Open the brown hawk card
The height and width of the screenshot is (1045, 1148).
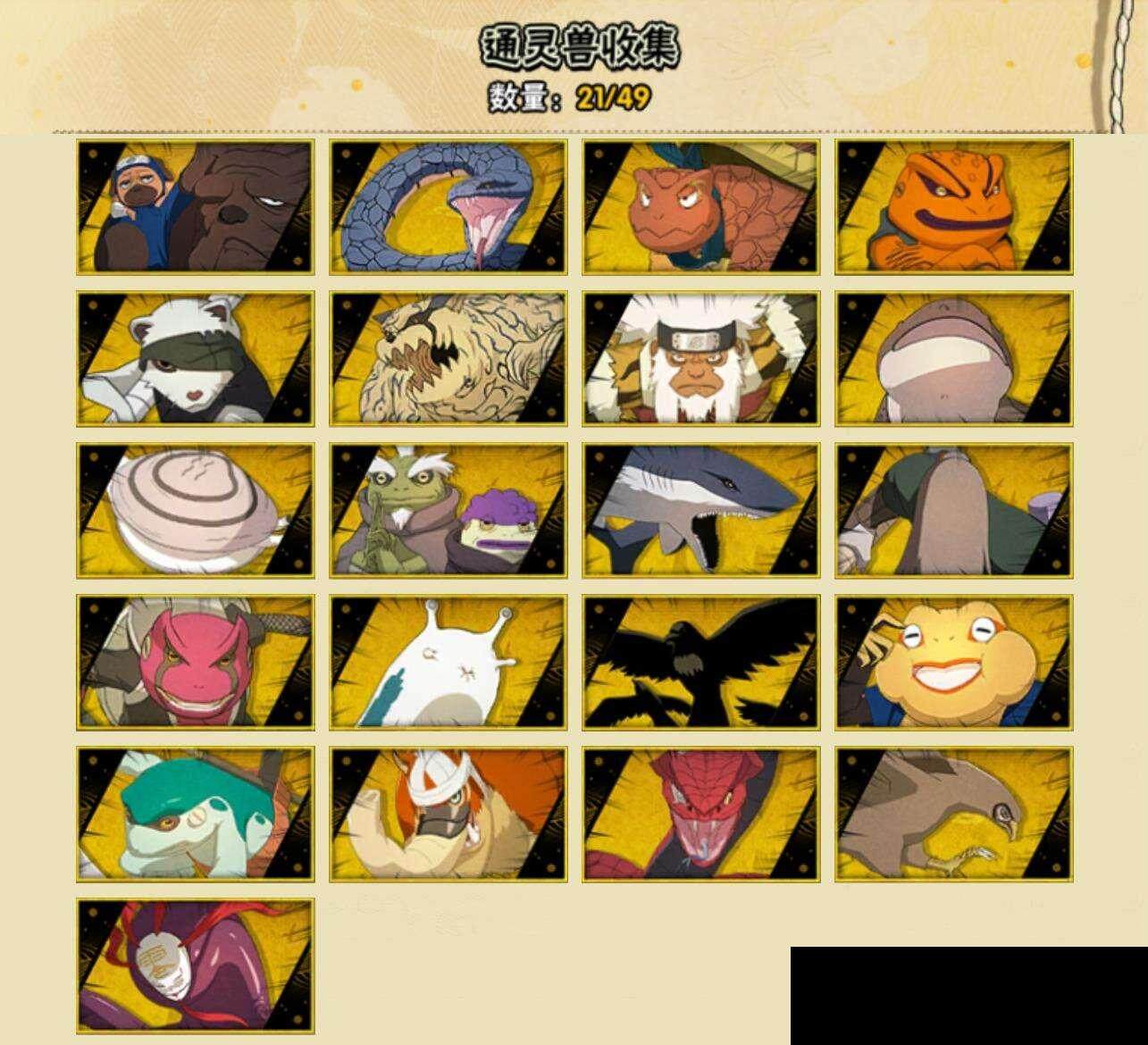click(x=954, y=814)
